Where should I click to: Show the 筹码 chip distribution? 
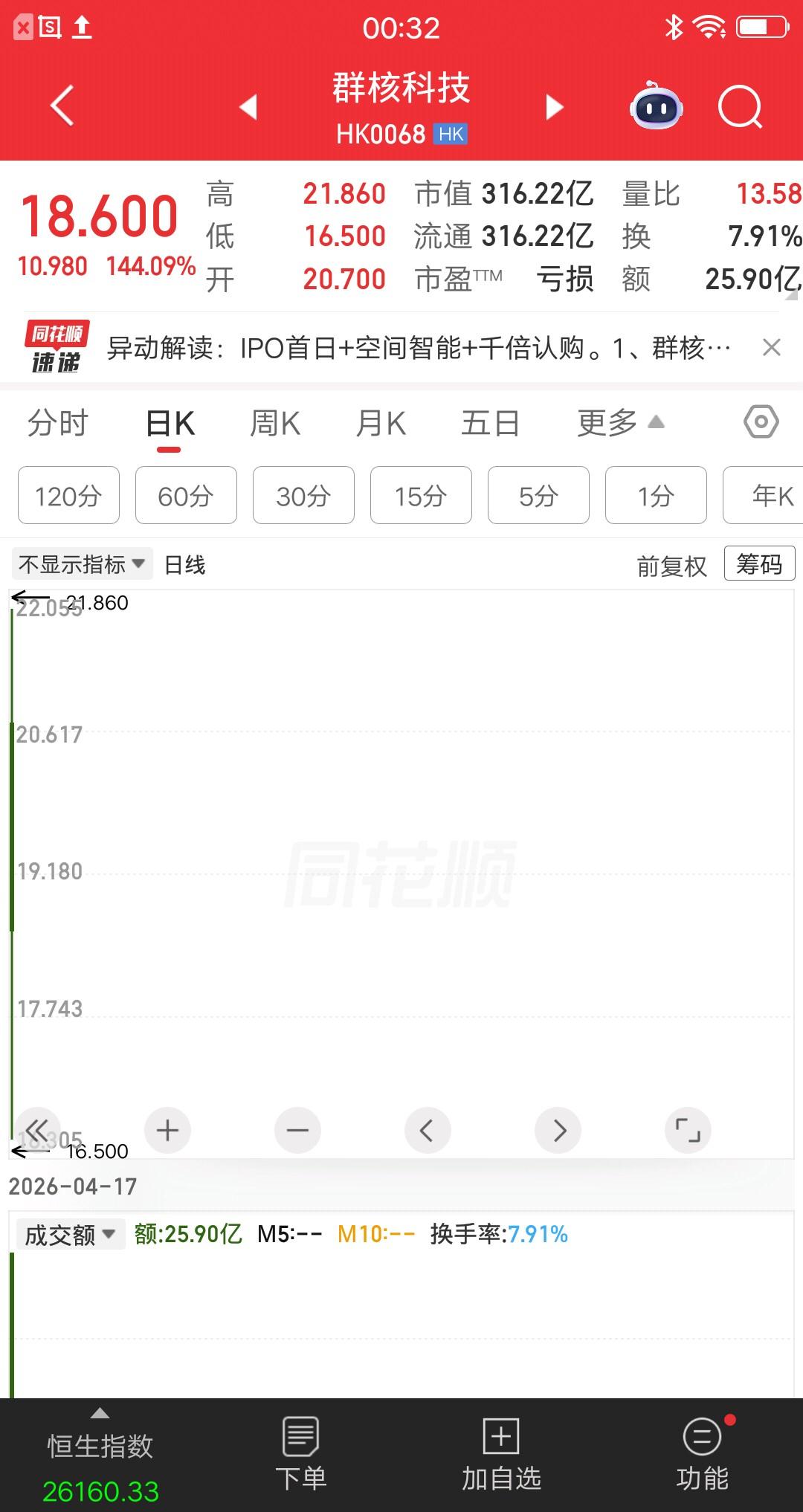759,563
